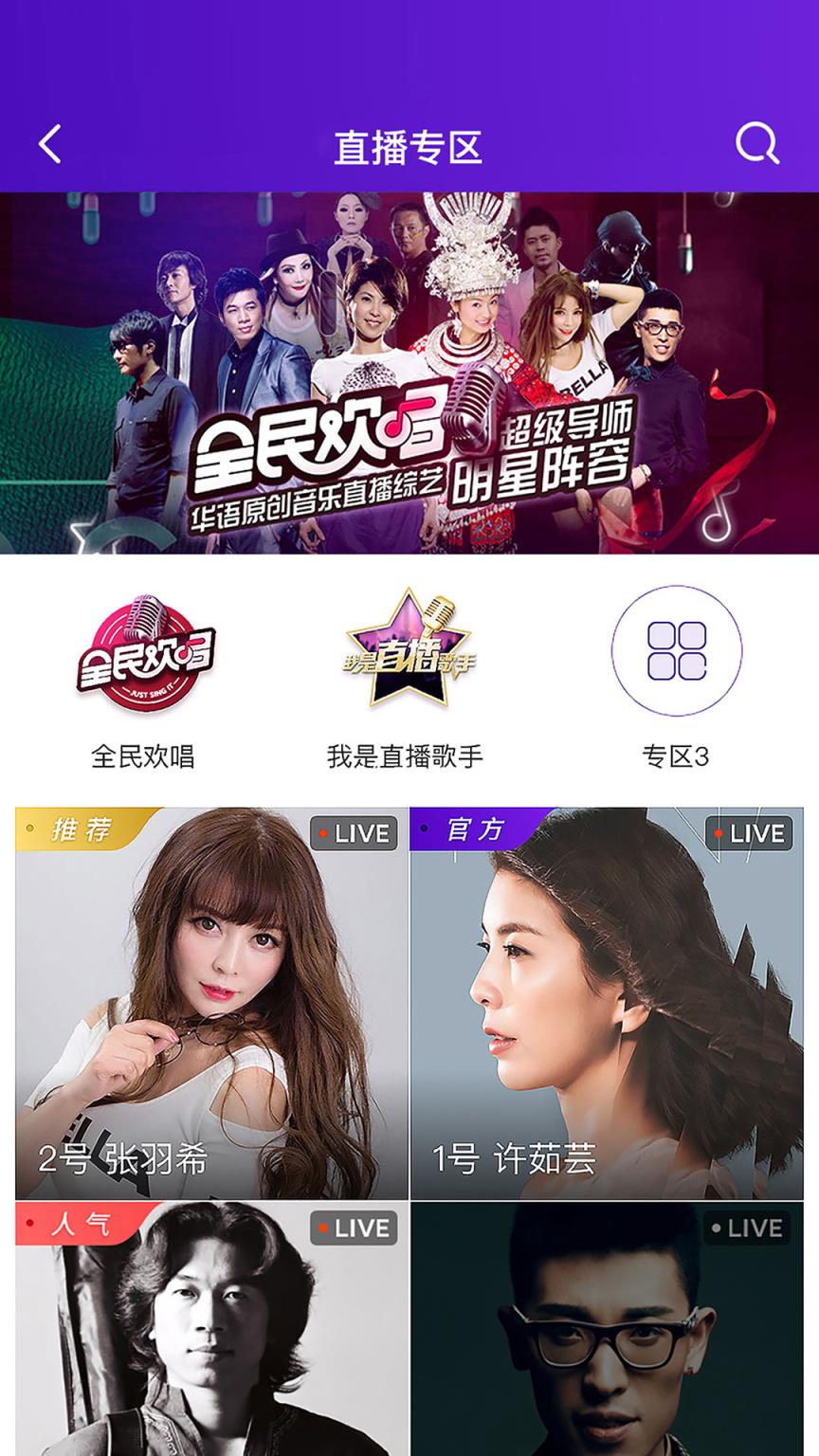
Task: Open the live card tagged 人气
Action: (211, 1327)
